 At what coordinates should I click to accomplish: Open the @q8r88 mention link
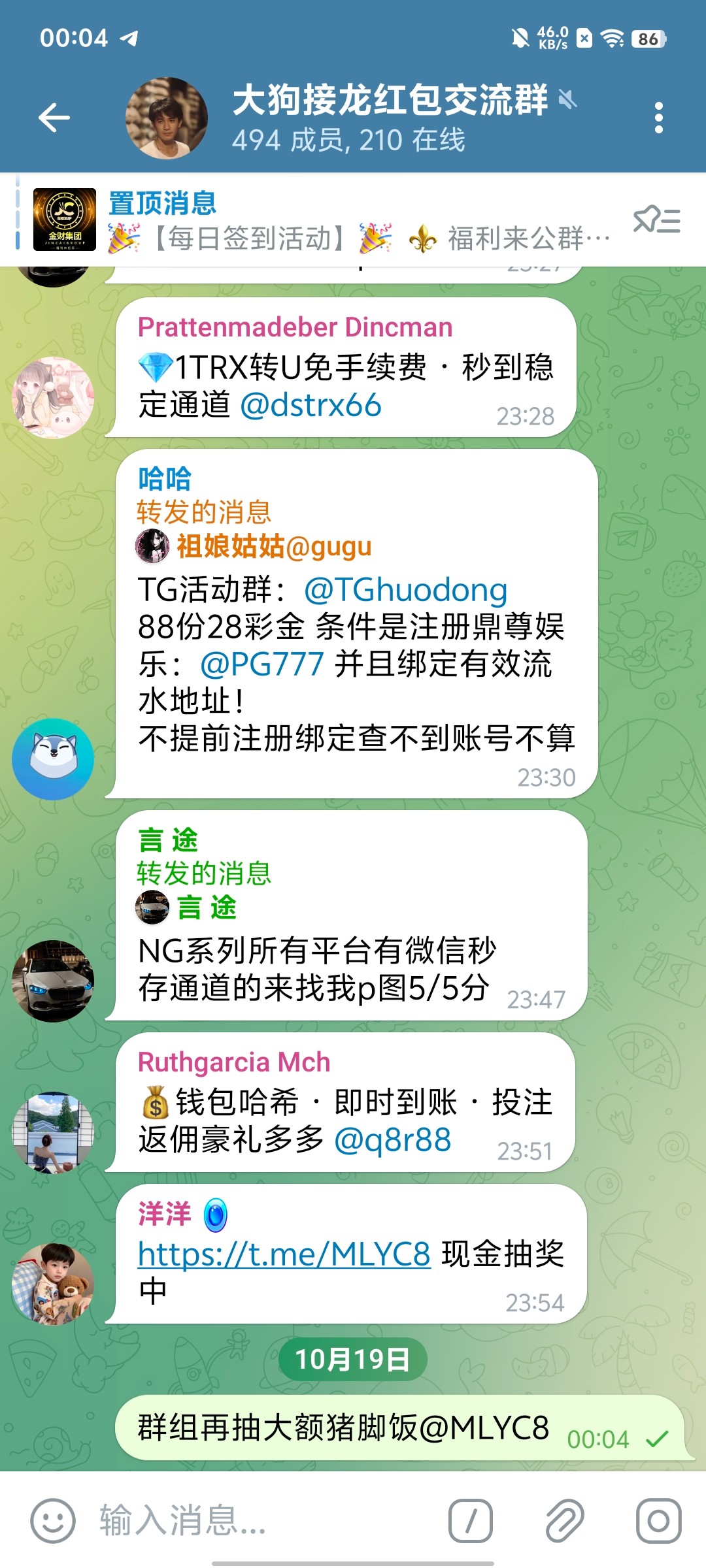(x=392, y=1140)
